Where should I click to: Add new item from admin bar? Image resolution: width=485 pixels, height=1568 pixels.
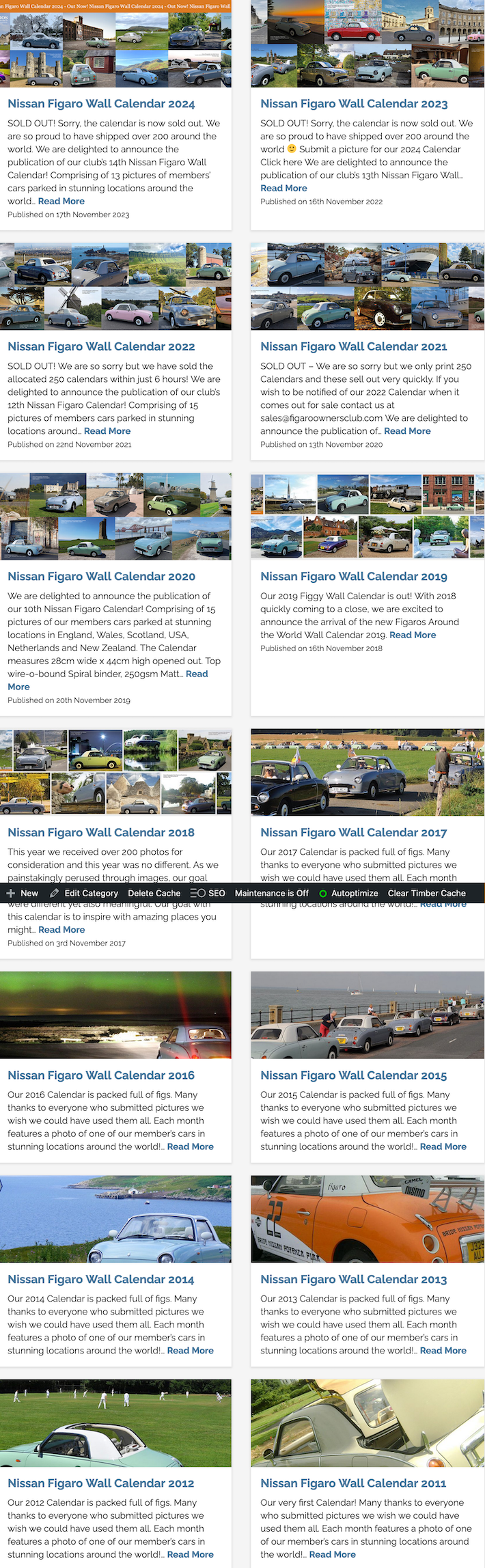click(23, 893)
